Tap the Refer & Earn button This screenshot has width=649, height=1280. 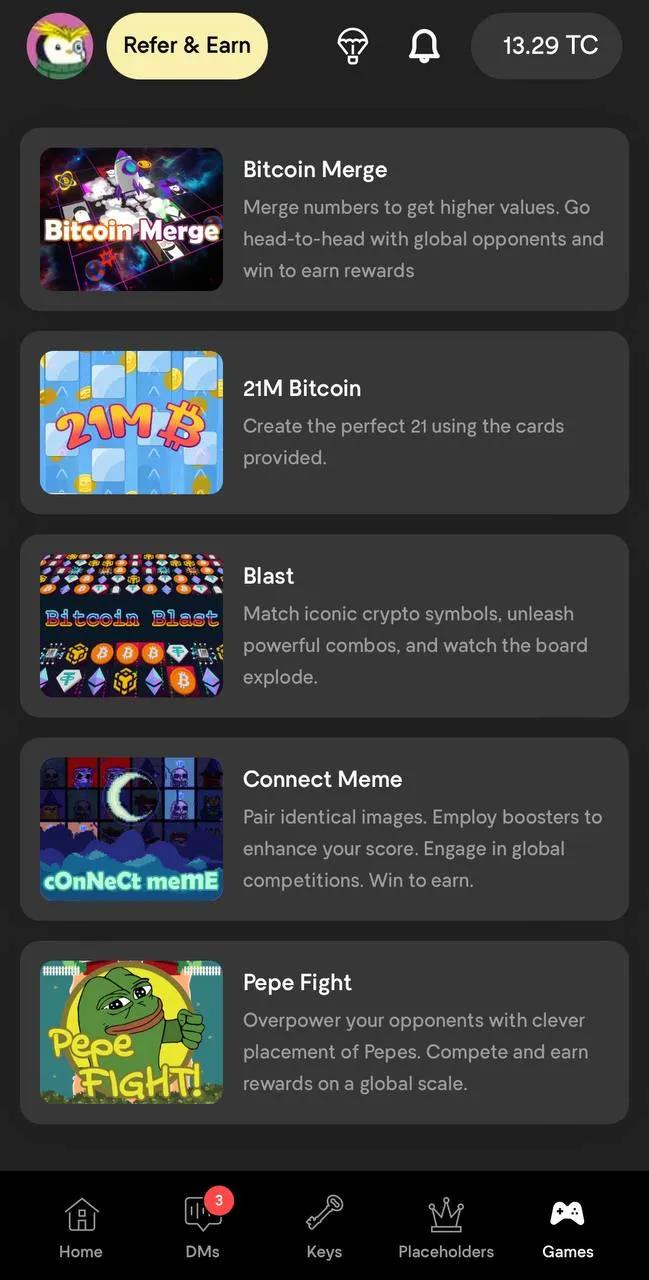coord(187,46)
